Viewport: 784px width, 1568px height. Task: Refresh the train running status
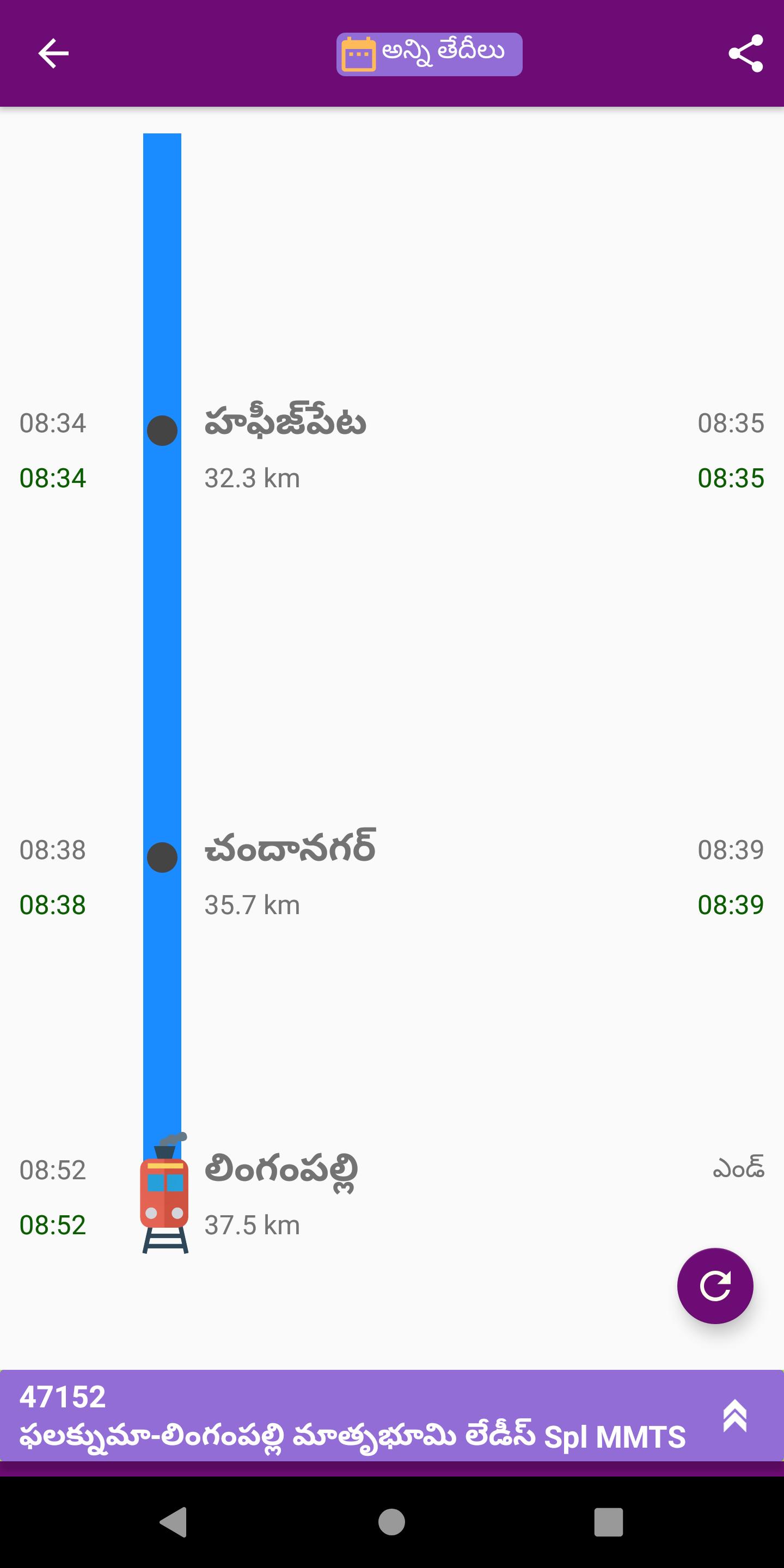pyautogui.click(x=715, y=1285)
